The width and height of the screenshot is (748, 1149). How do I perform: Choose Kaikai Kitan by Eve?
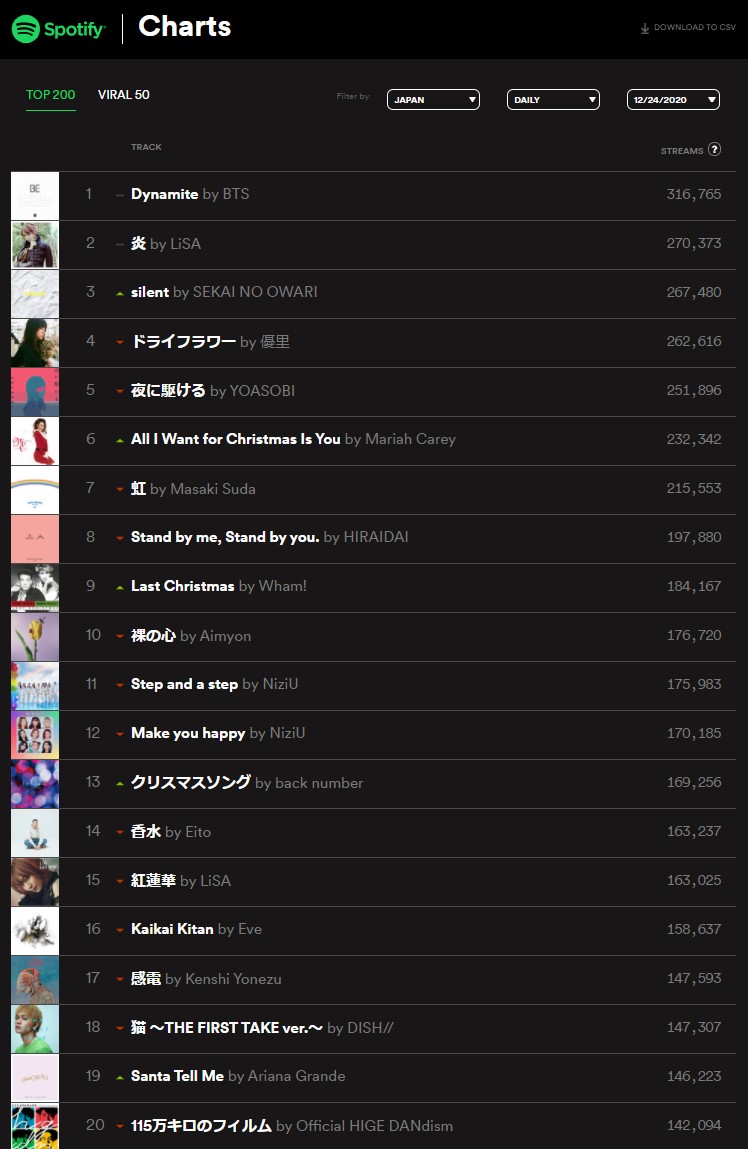pyautogui.click(x=172, y=929)
